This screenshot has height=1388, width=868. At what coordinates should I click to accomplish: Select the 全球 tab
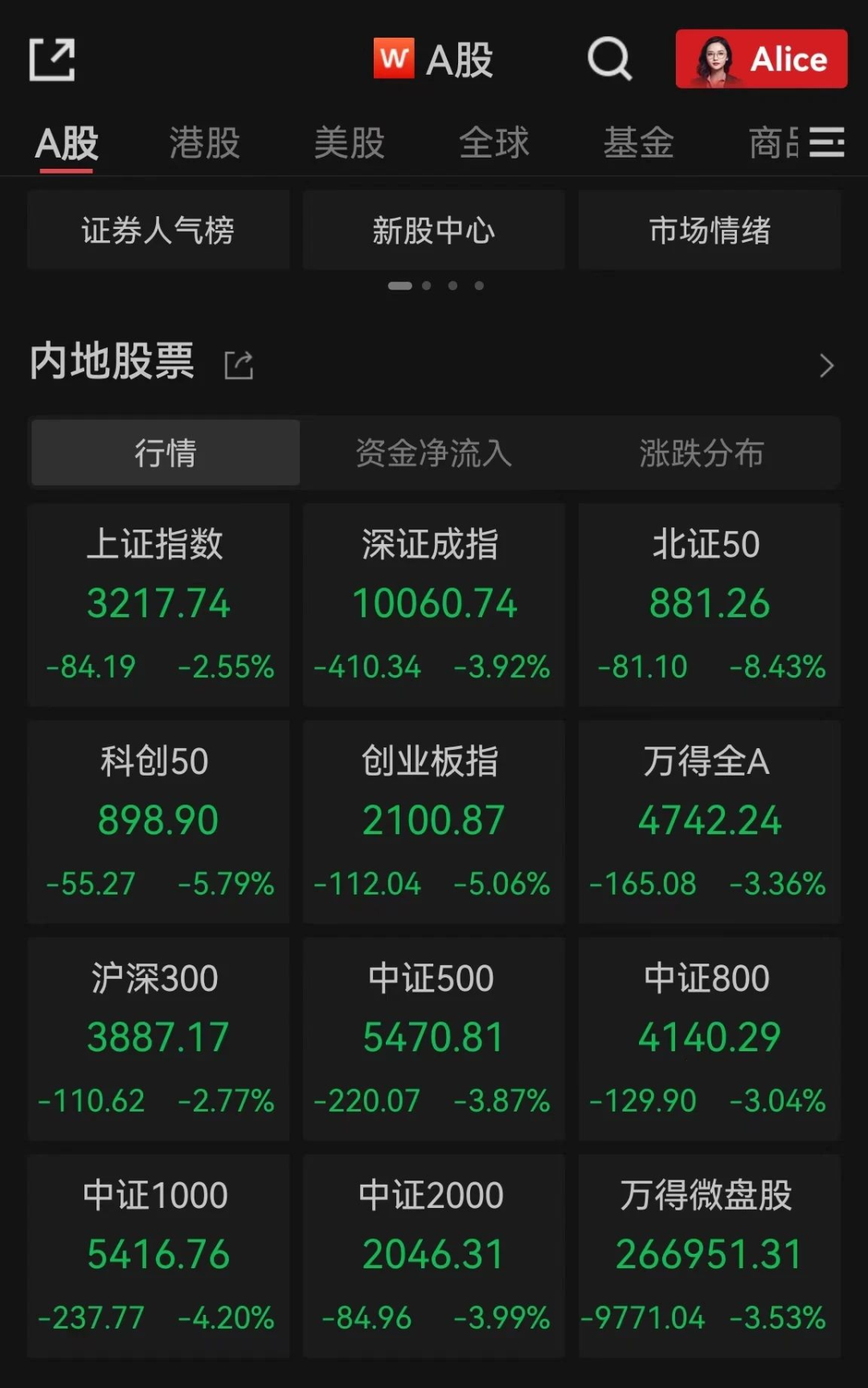coord(493,144)
